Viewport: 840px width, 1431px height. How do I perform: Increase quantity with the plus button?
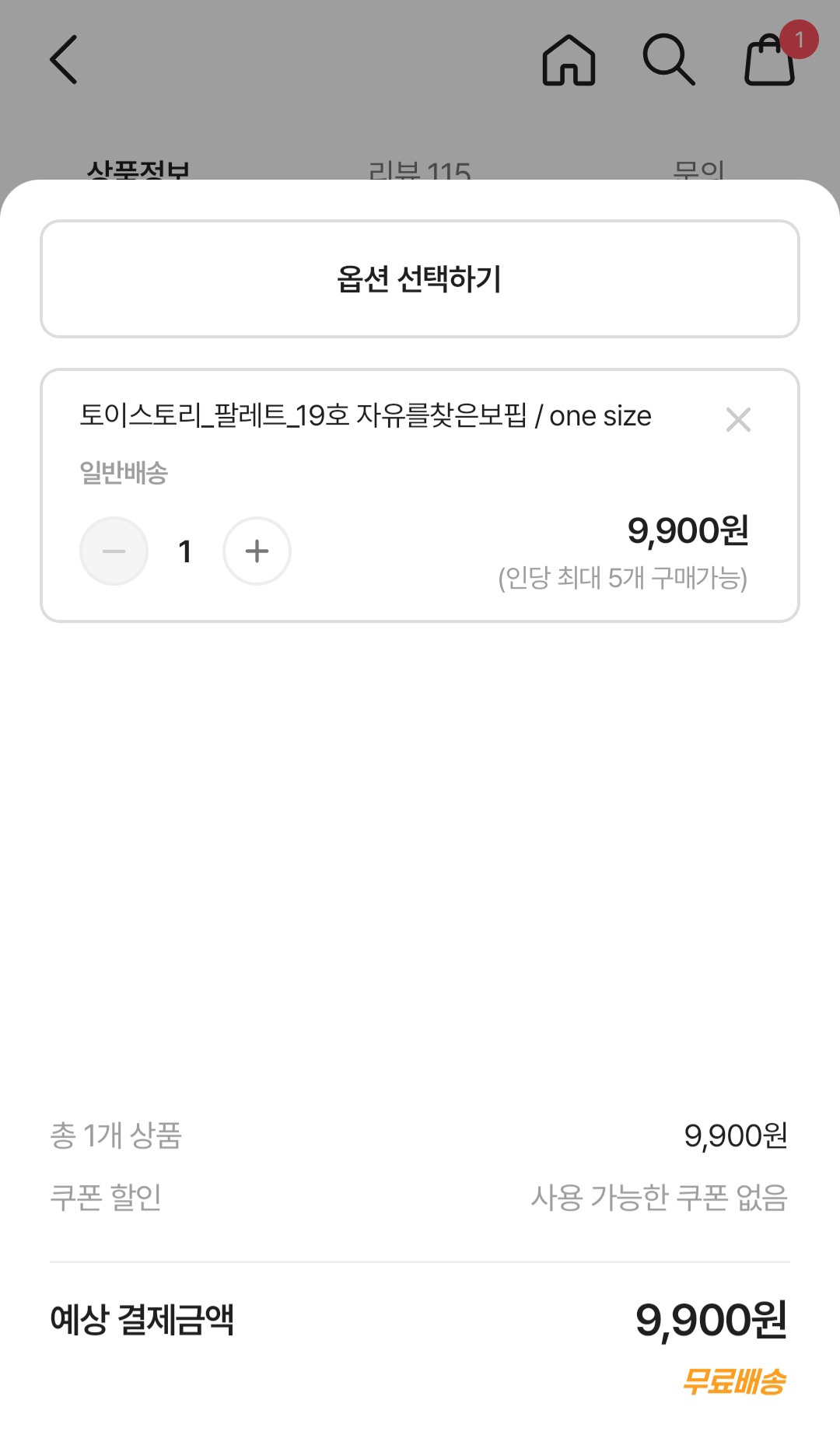(x=257, y=551)
